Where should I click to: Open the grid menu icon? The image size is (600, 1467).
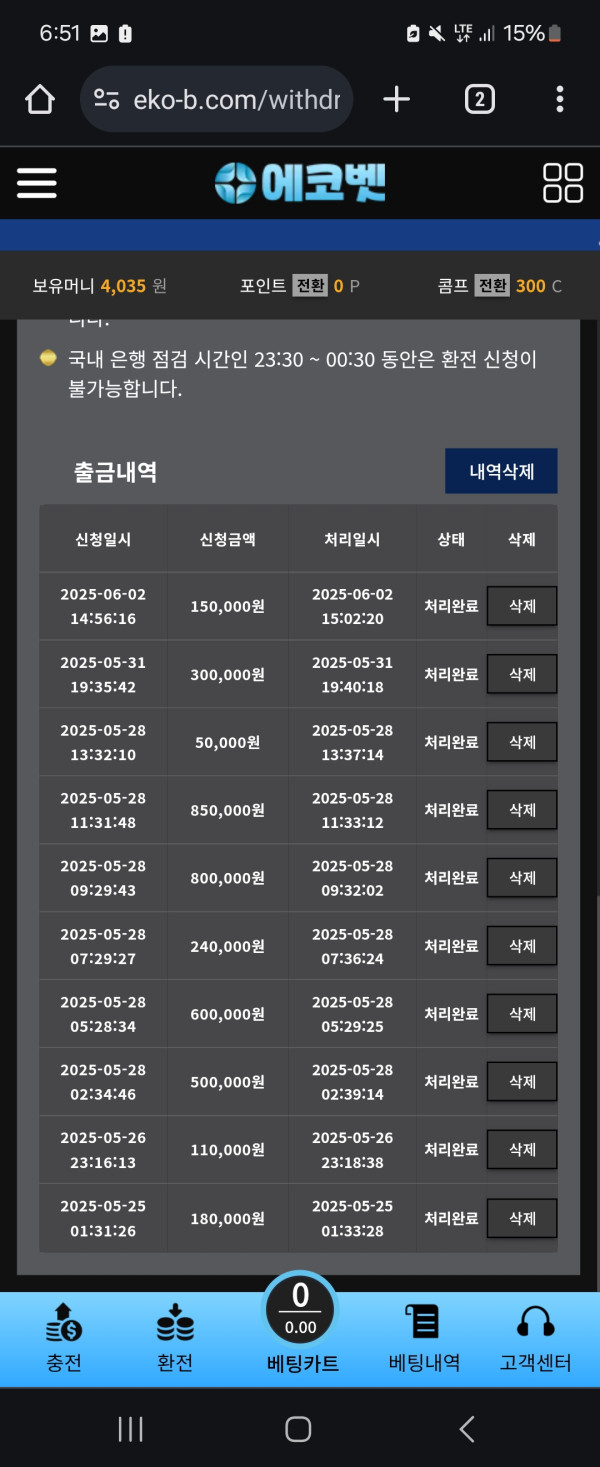[562, 183]
